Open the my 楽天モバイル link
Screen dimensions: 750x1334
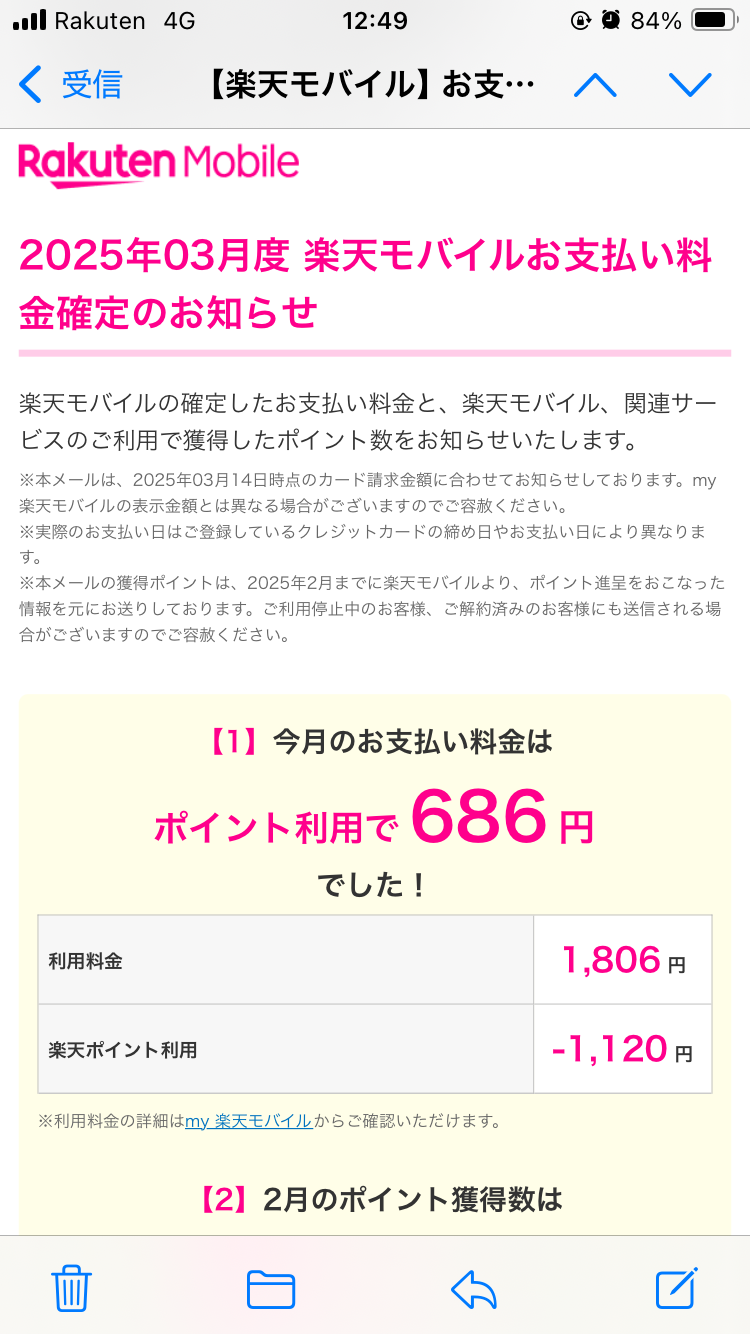point(248,1121)
